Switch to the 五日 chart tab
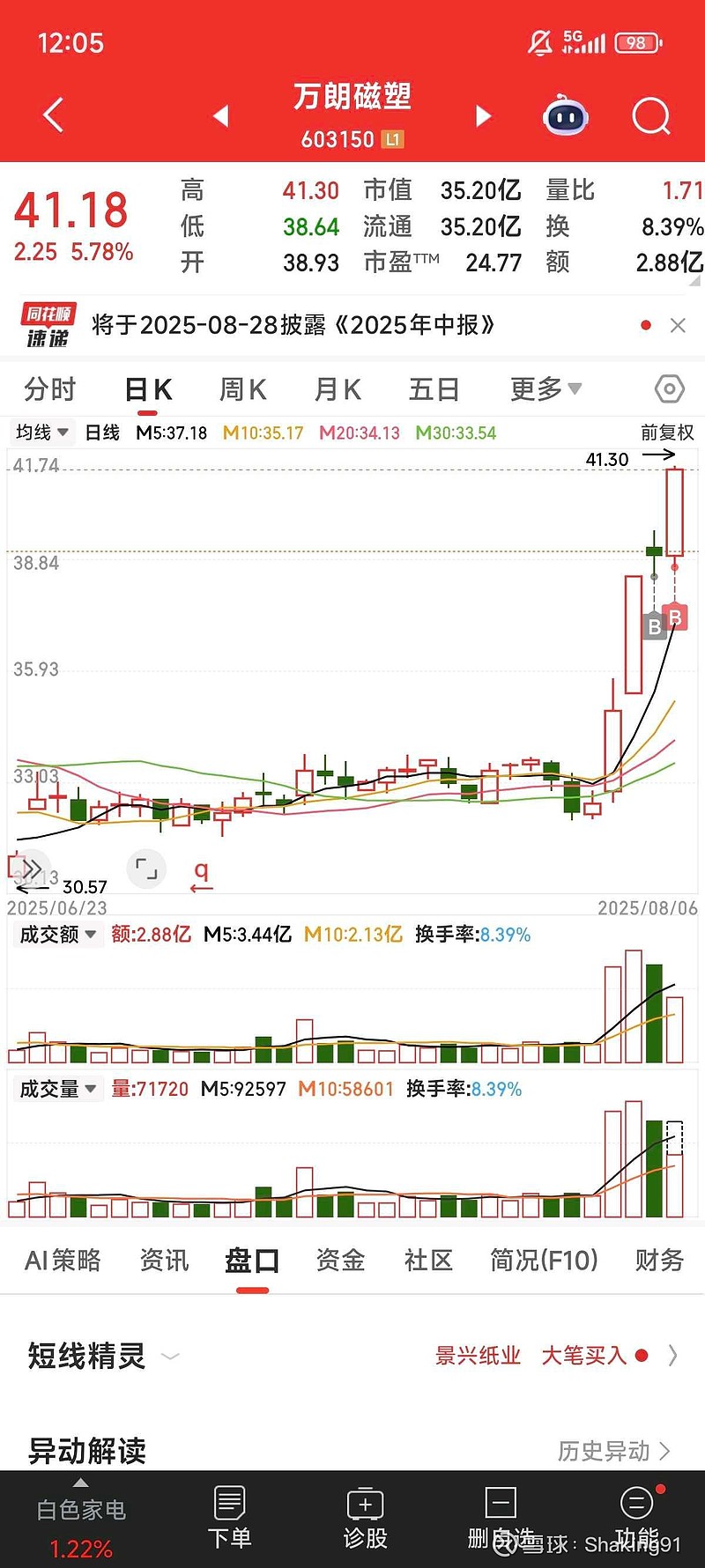Screen dimensions: 705x1568 434,389
